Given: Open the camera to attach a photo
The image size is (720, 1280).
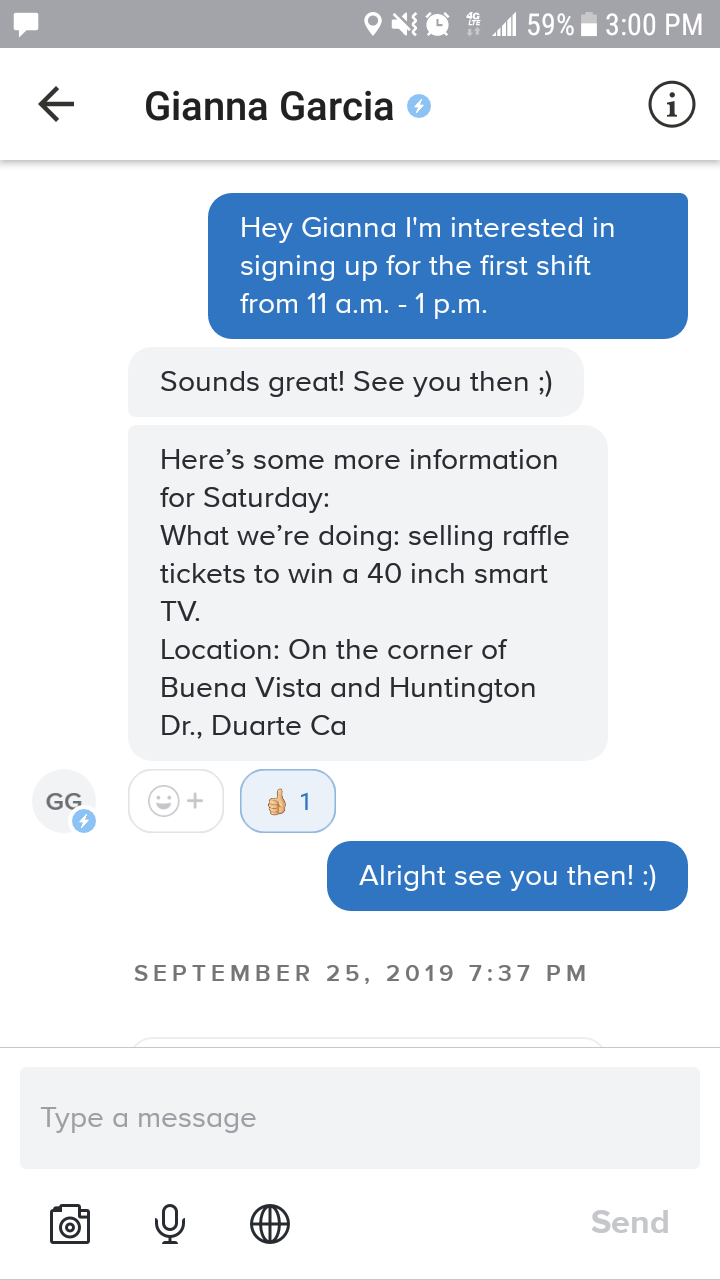Looking at the screenshot, I should pyautogui.click(x=70, y=1223).
